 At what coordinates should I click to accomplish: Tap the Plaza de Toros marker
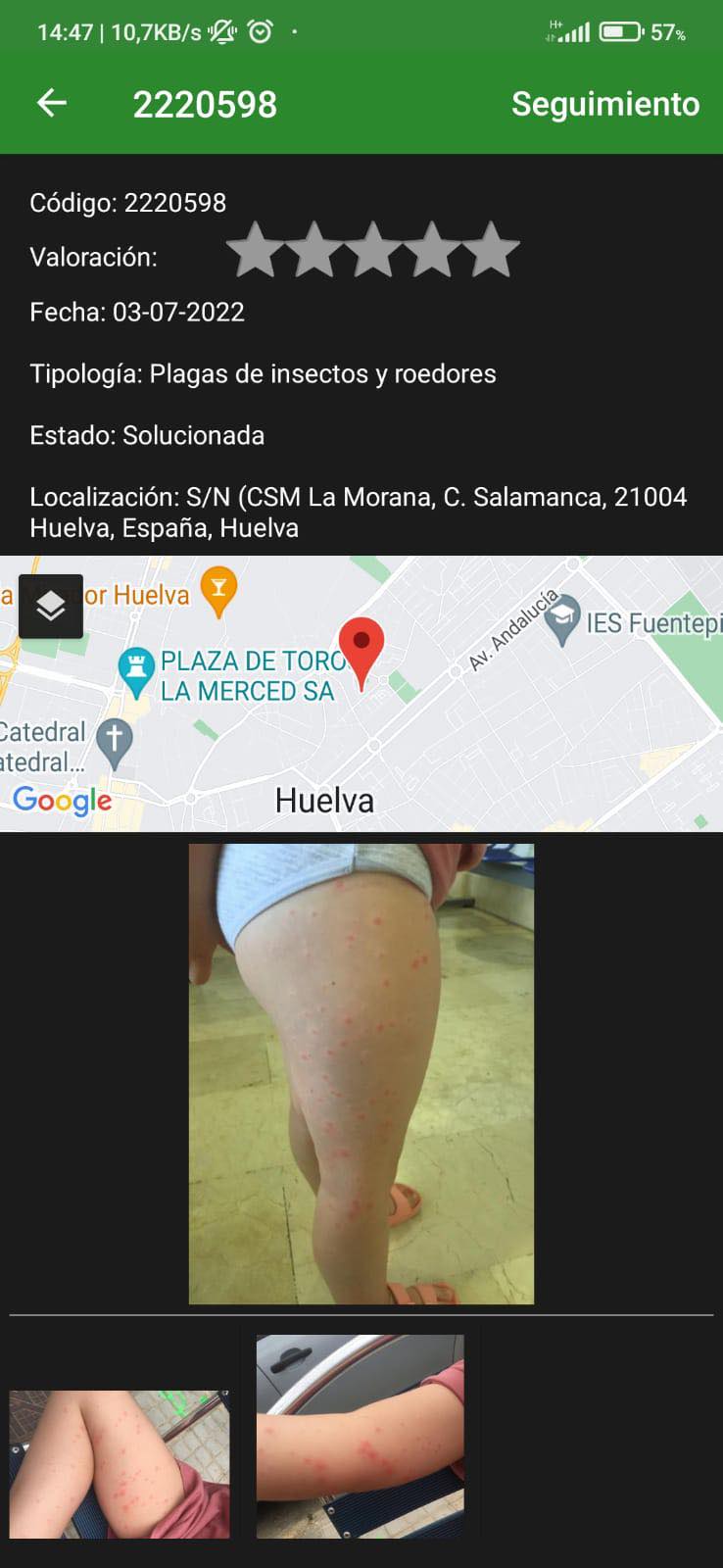click(136, 669)
